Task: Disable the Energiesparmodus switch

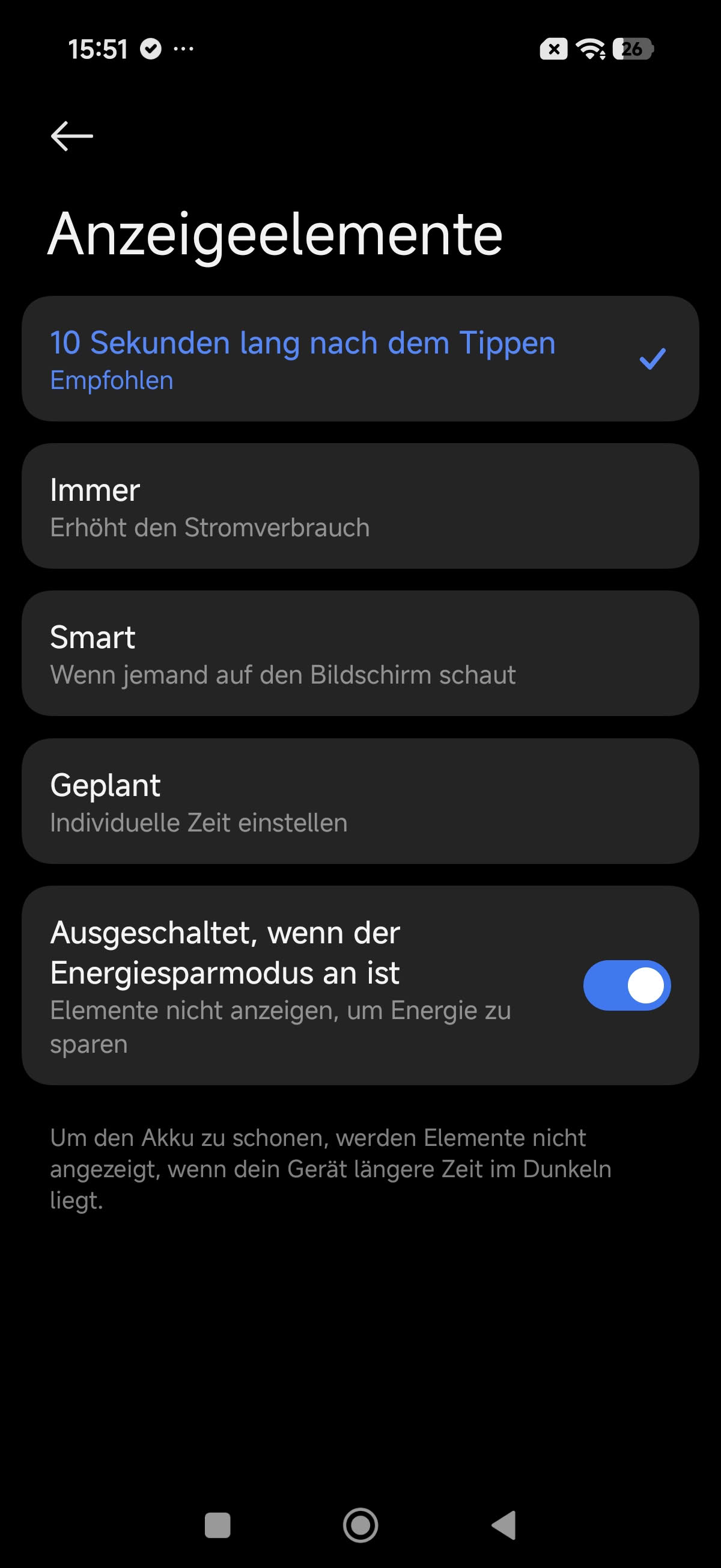Action: coord(626,985)
